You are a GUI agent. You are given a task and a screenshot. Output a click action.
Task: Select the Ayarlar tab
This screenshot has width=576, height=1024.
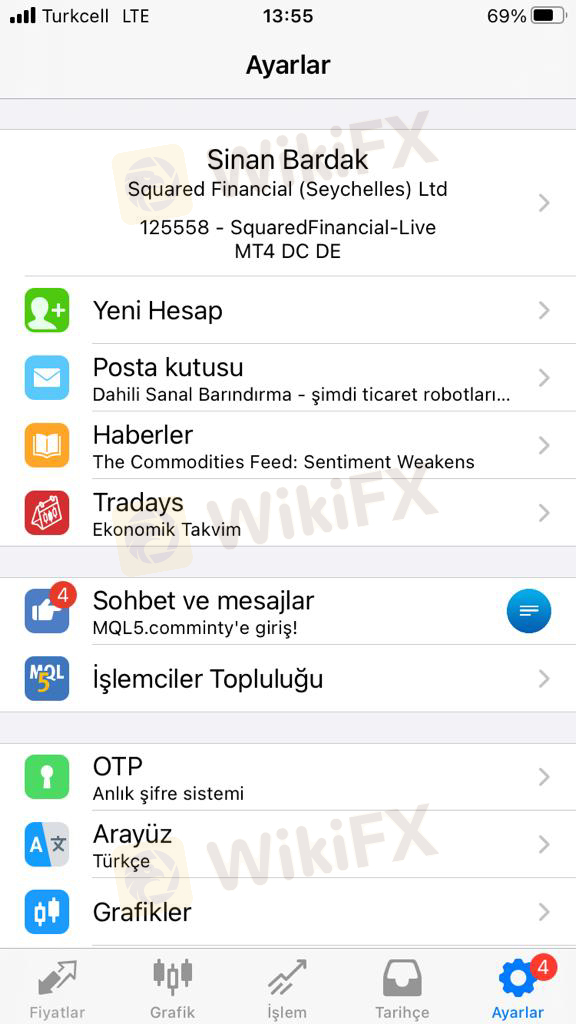coord(519,987)
